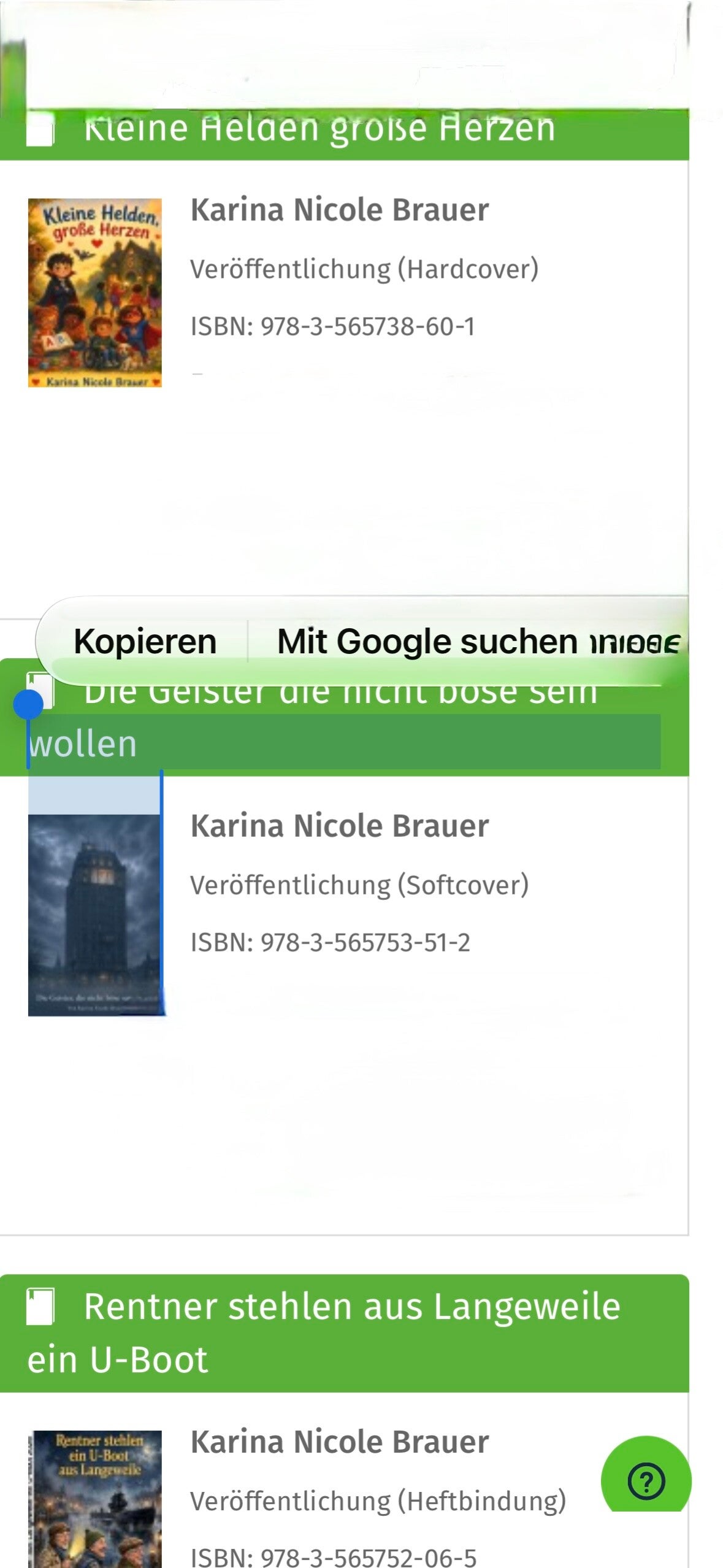
Task: Open the green help question-mark button
Action: pos(646,1480)
